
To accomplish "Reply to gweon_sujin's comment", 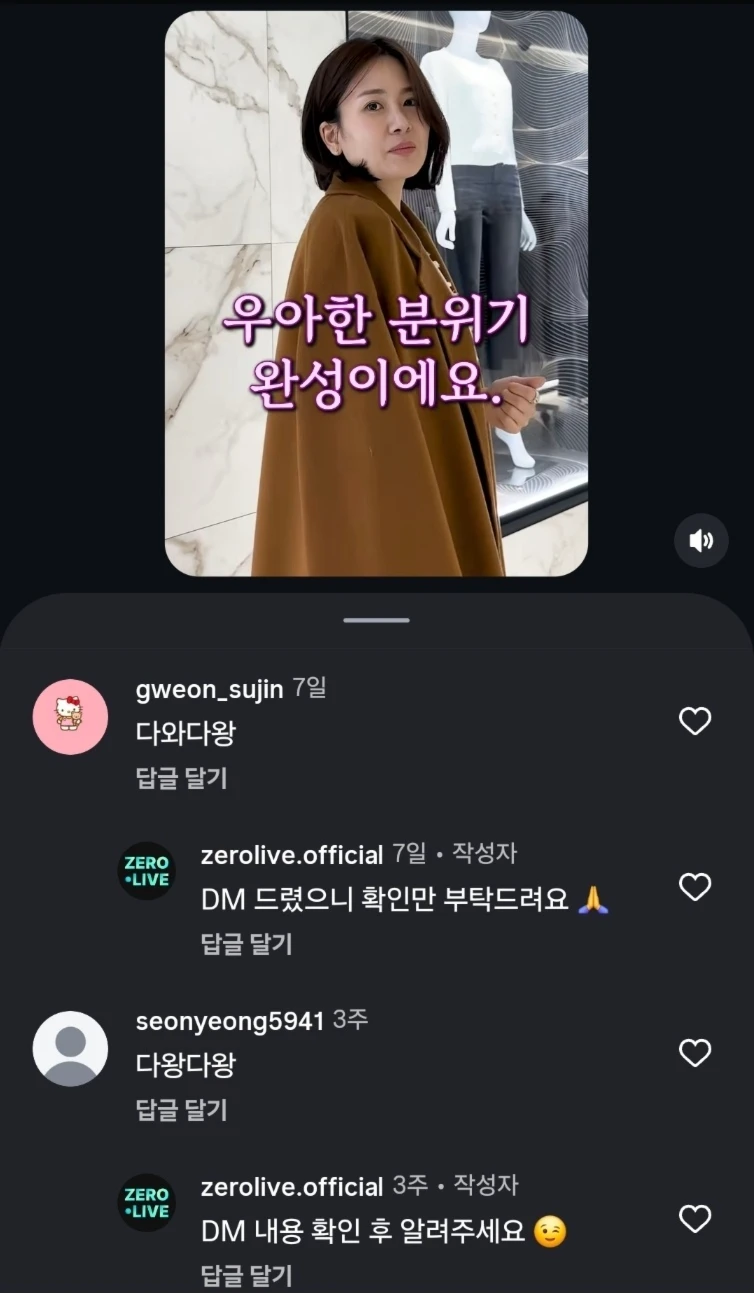I will 181,778.
